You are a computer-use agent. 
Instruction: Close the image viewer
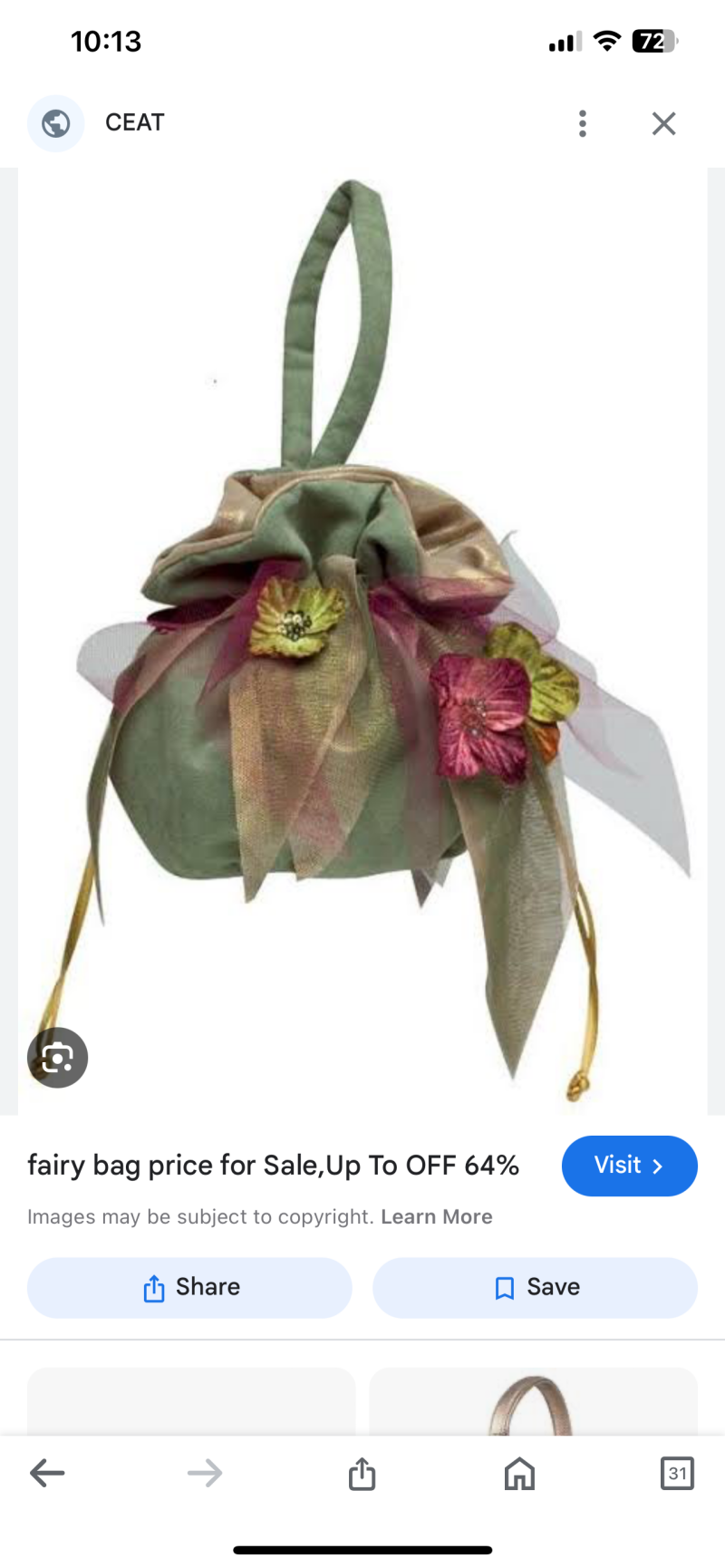663,123
